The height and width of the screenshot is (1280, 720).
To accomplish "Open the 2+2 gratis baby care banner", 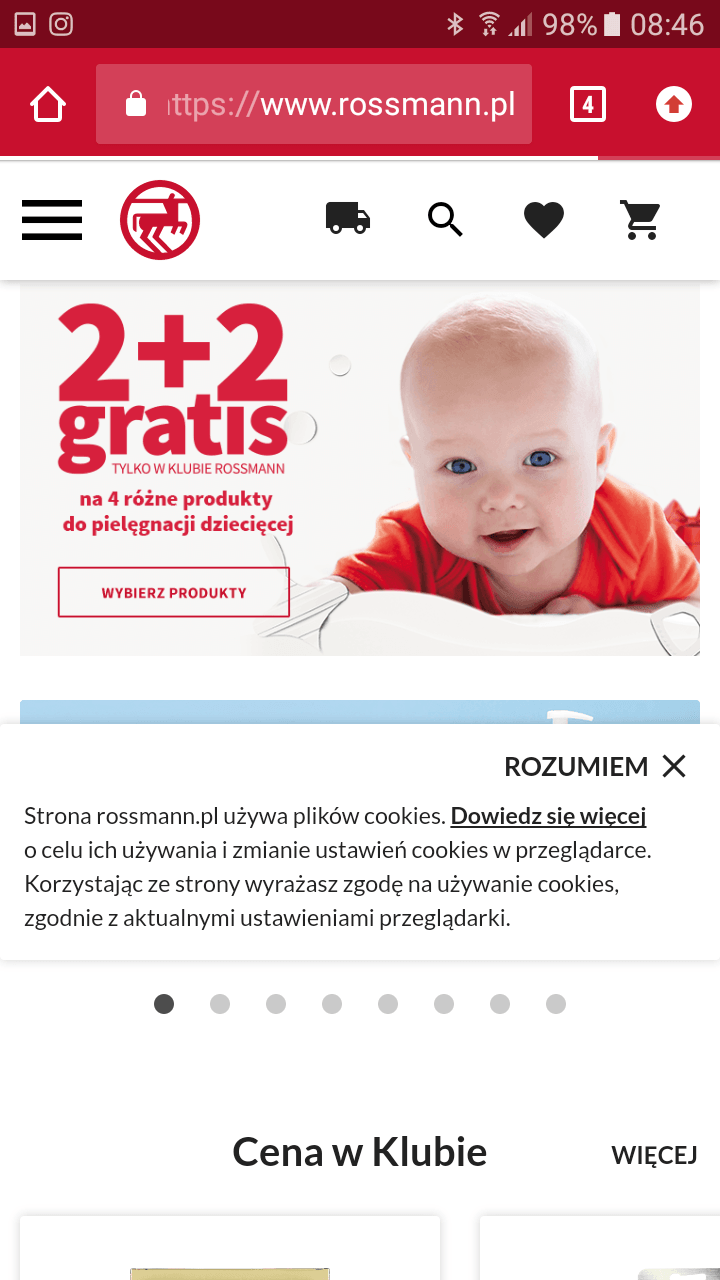I will (x=360, y=468).
